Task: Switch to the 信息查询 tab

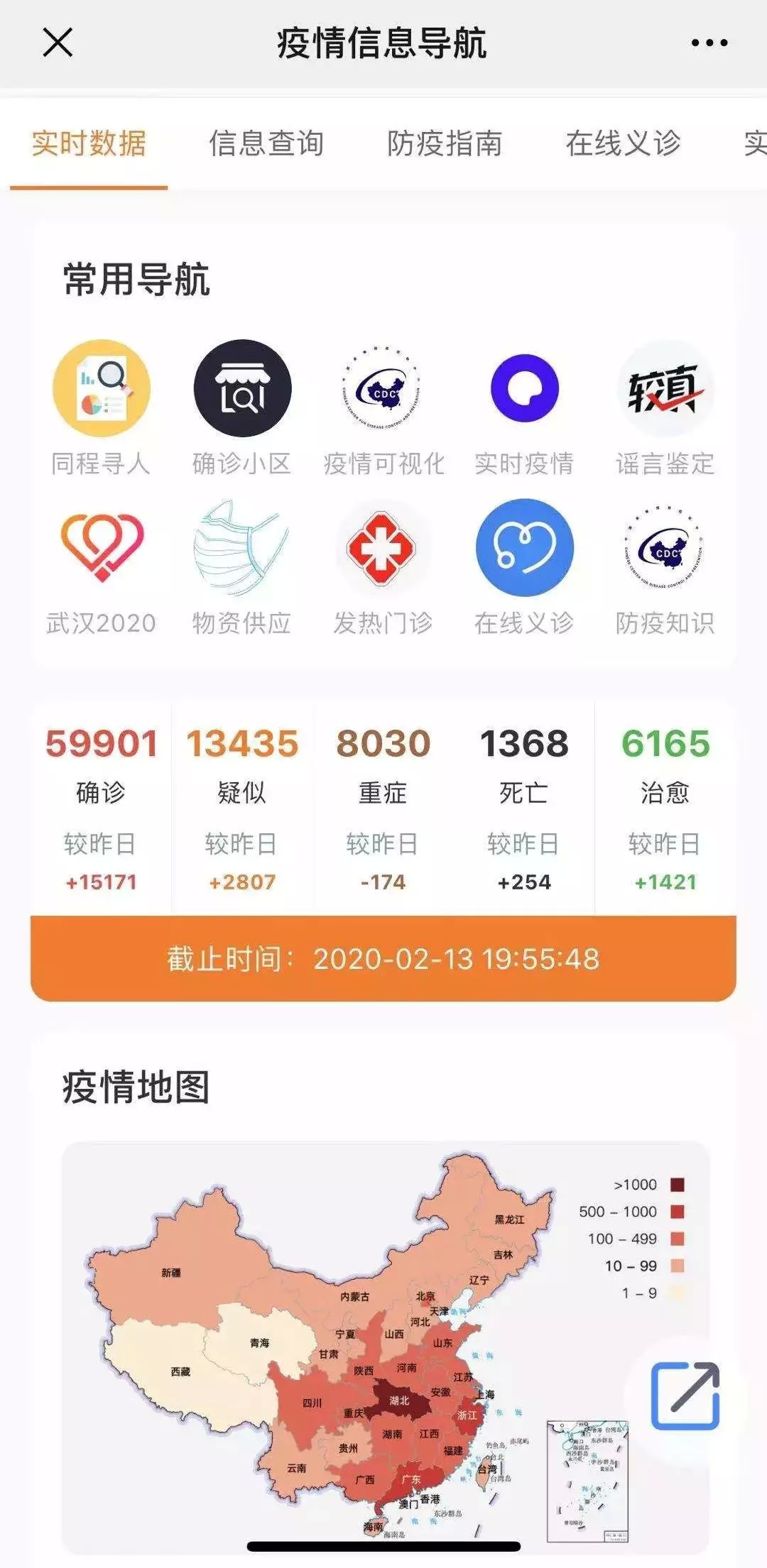Action: point(266,143)
